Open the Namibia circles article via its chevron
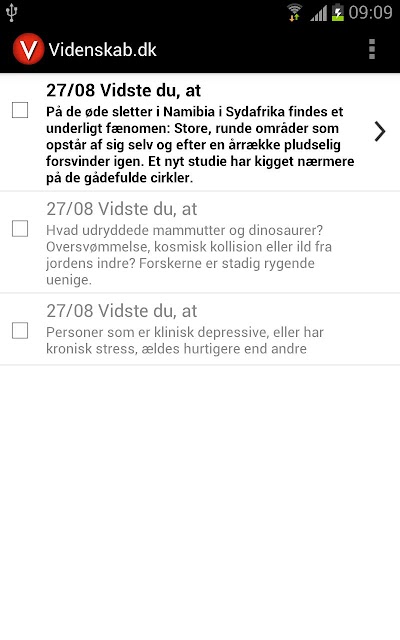400x640 pixels. tap(380, 131)
